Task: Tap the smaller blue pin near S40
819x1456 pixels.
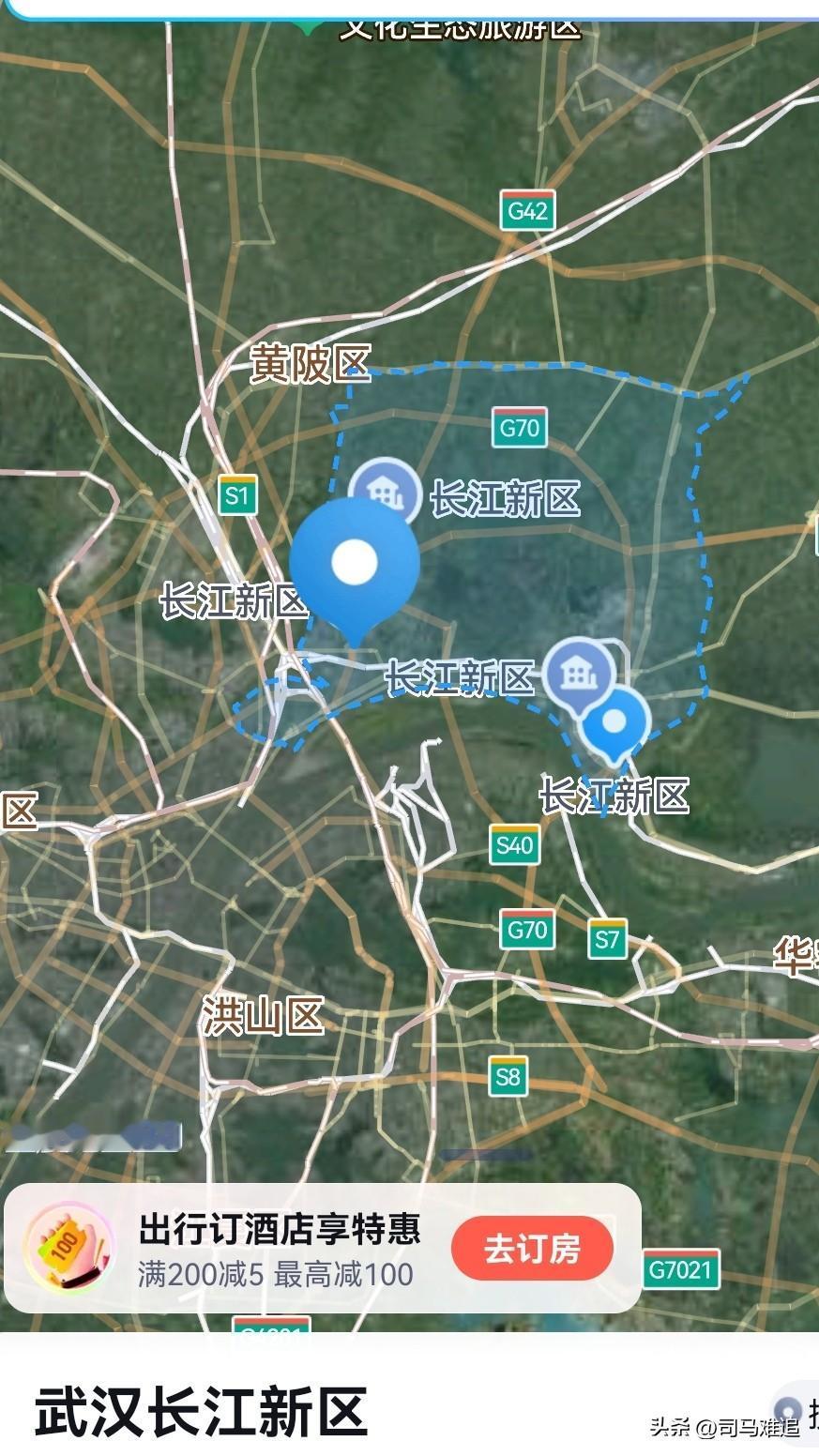Action: [615, 721]
